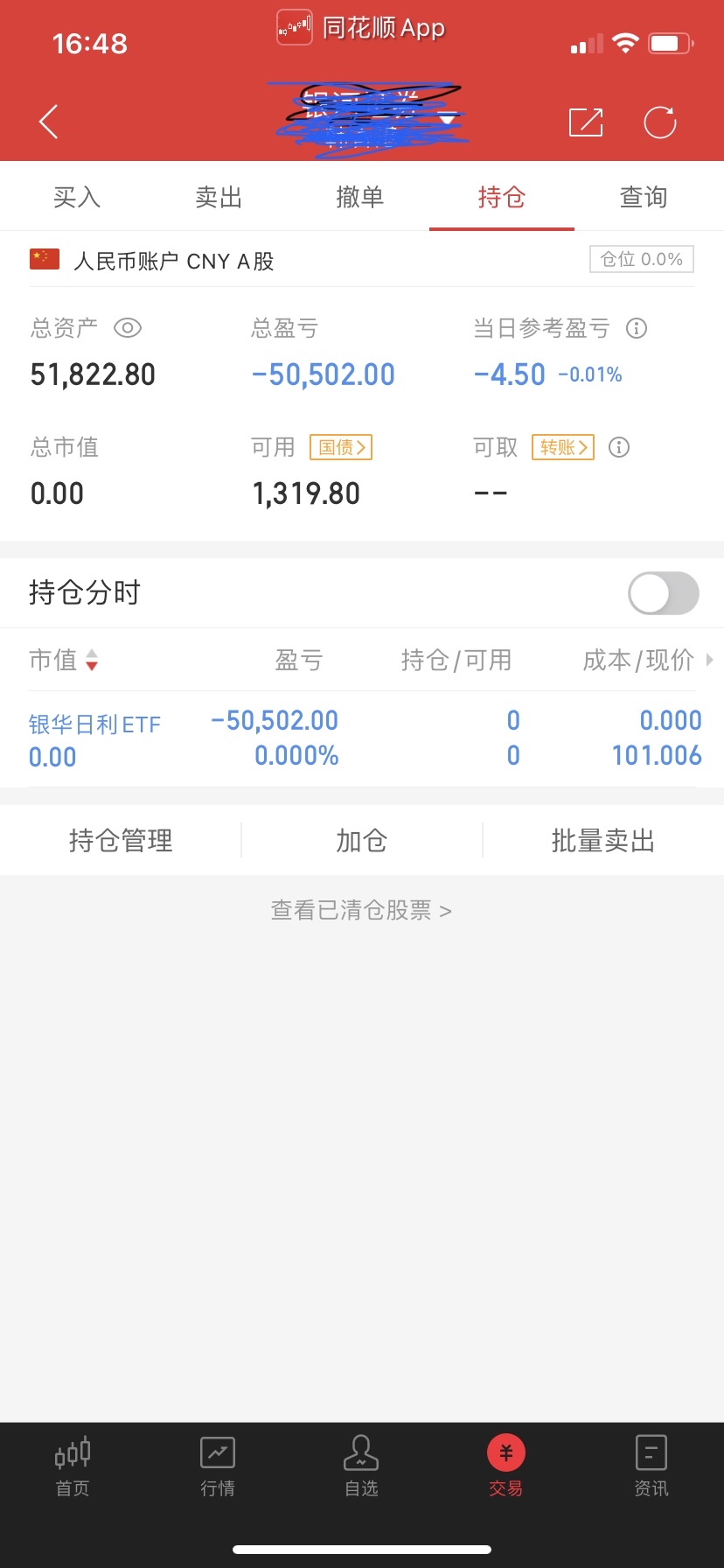Image resolution: width=724 pixels, height=1568 pixels.
Task: Tap the share icon in the header
Action: 586,122
